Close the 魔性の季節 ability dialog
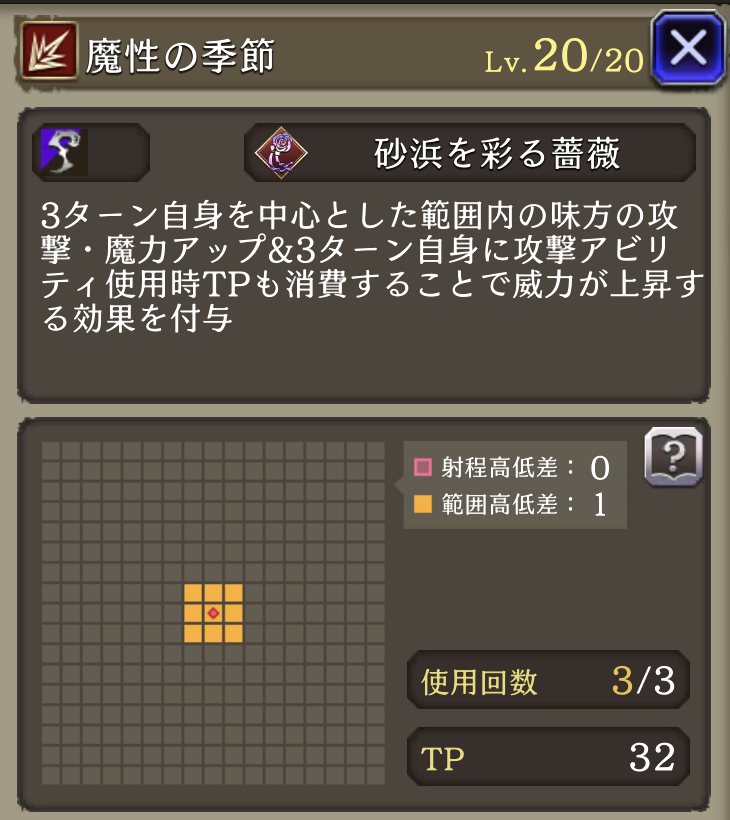Image resolution: width=730 pixels, height=820 pixels. pos(687,47)
